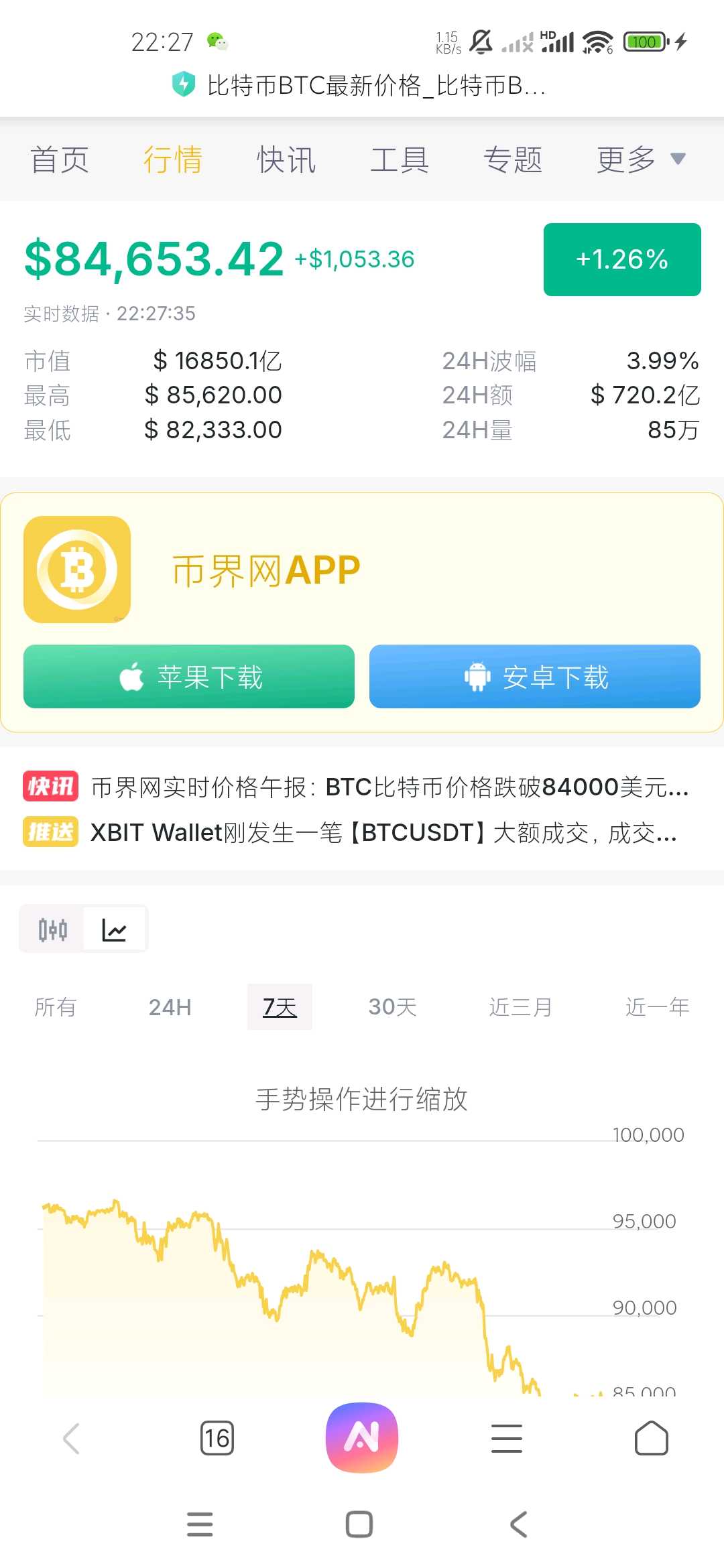Image resolution: width=724 pixels, height=1568 pixels.
Task: Tap the 苹果下载 button
Action: pos(189,677)
